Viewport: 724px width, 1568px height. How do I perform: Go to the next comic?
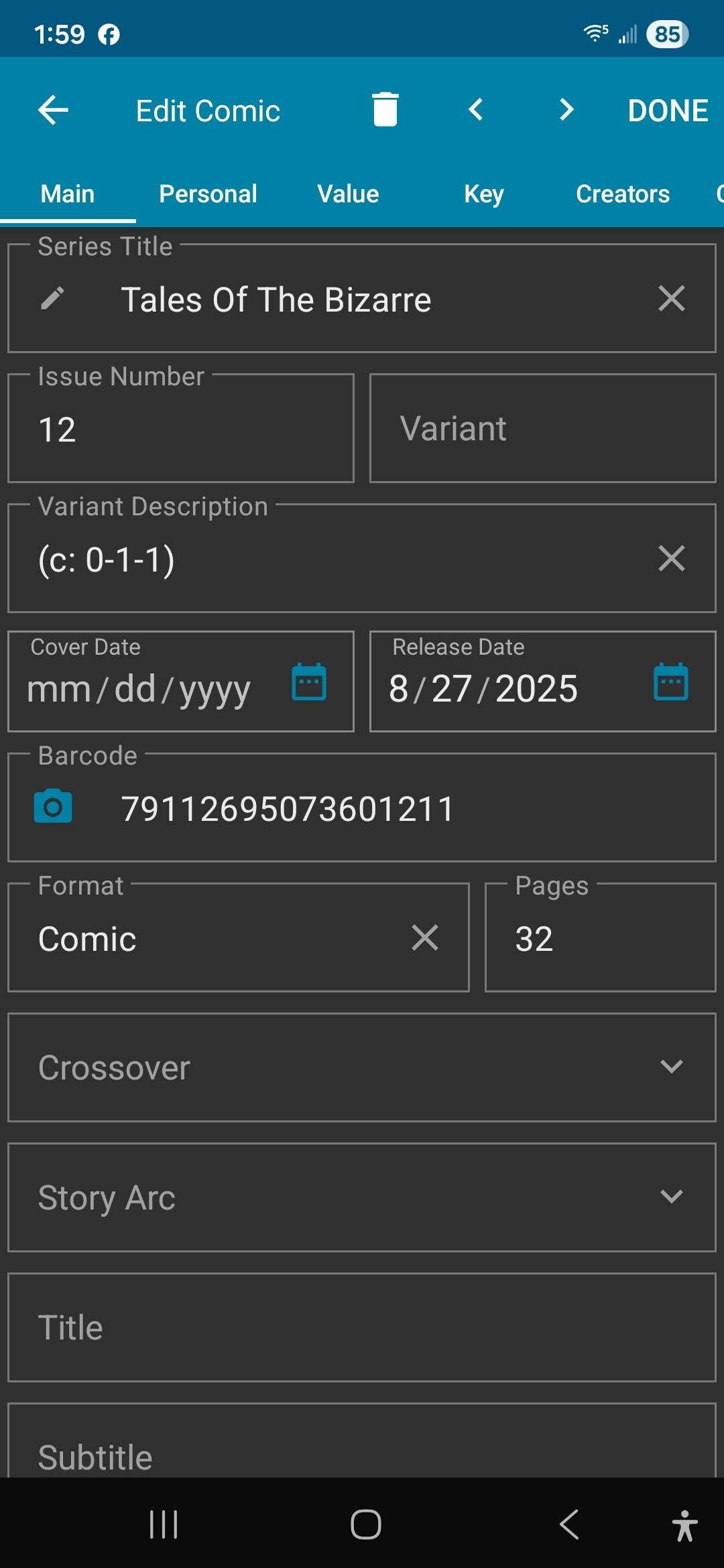pos(566,110)
